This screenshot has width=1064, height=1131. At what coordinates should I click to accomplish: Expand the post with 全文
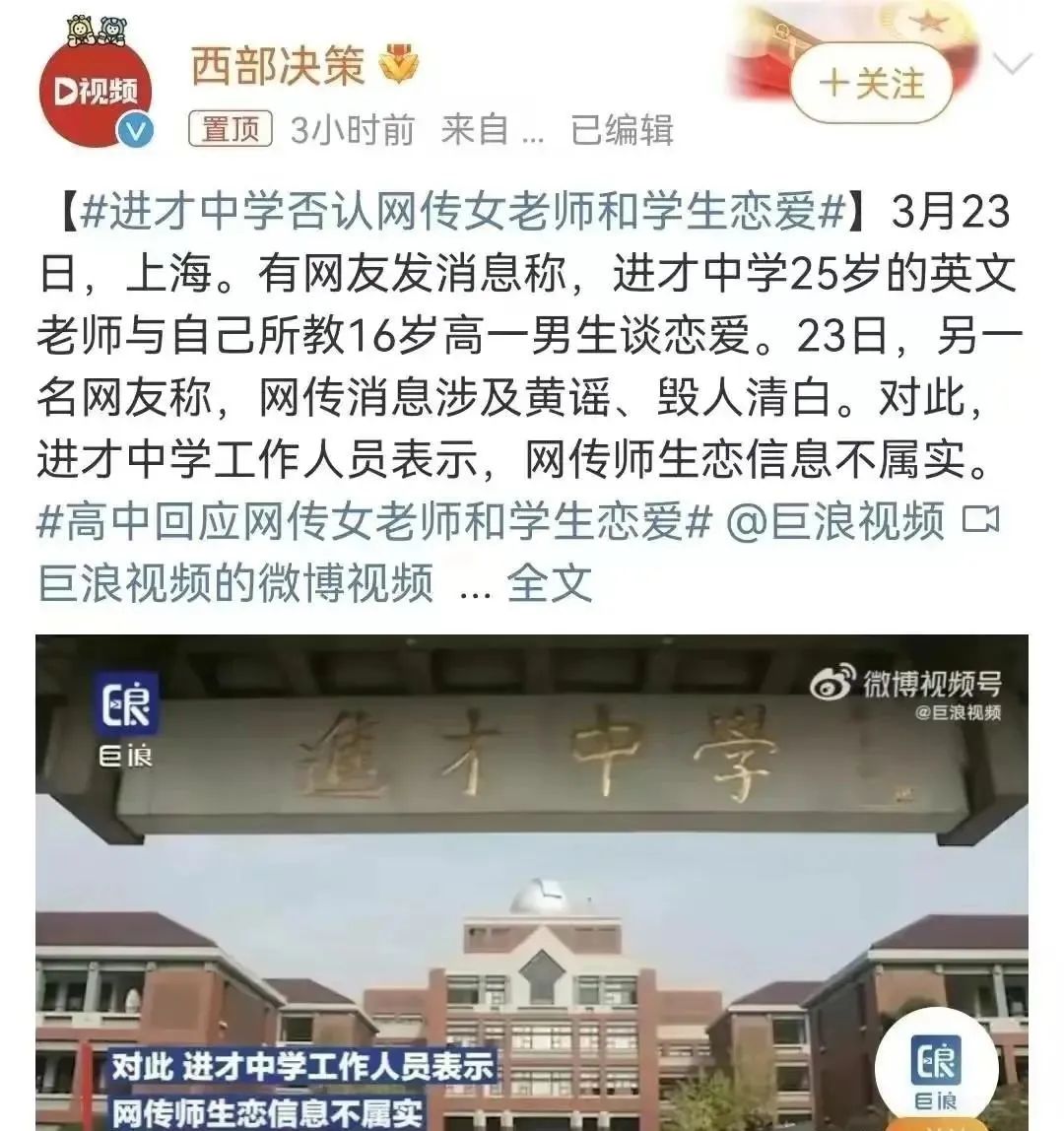click(x=549, y=583)
